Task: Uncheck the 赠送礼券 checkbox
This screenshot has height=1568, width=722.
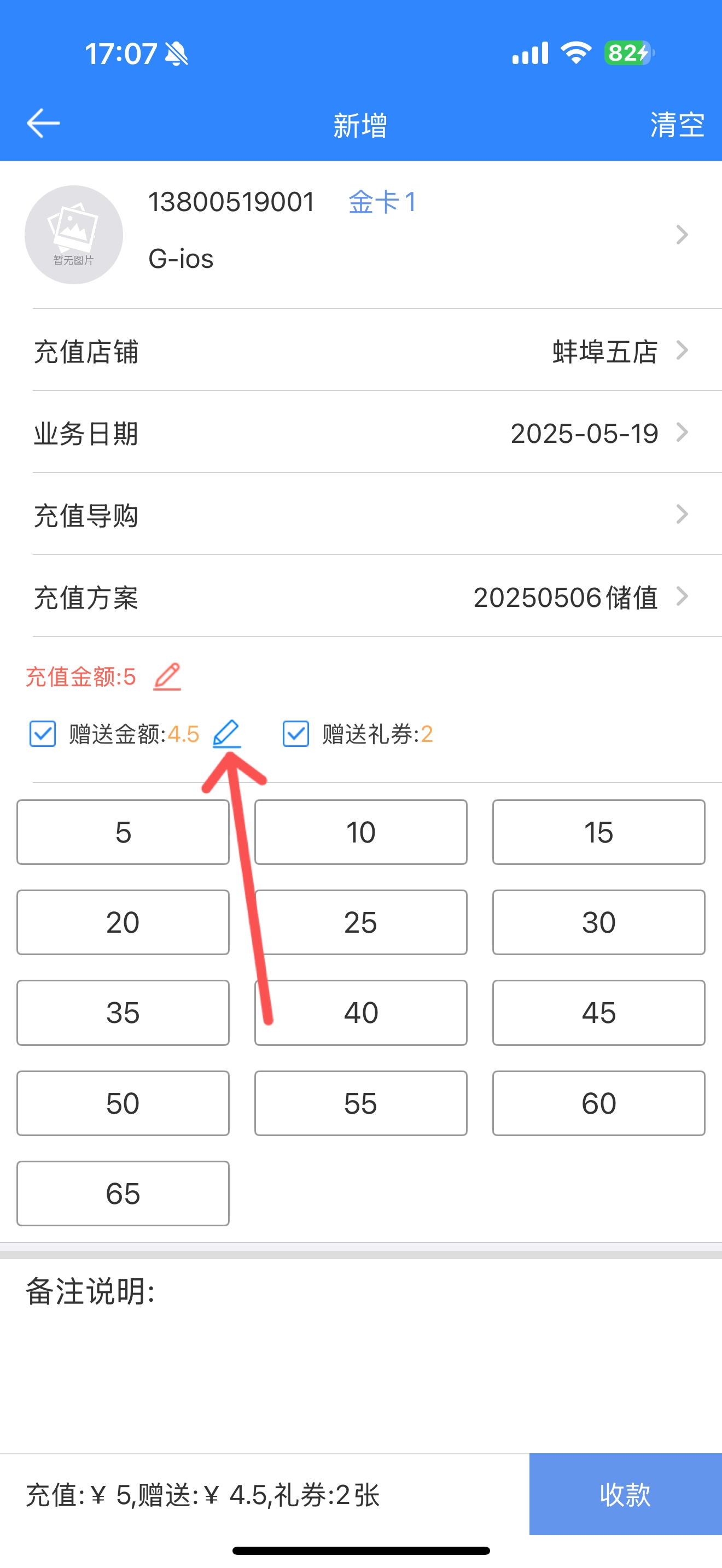Action: click(296, 734)
